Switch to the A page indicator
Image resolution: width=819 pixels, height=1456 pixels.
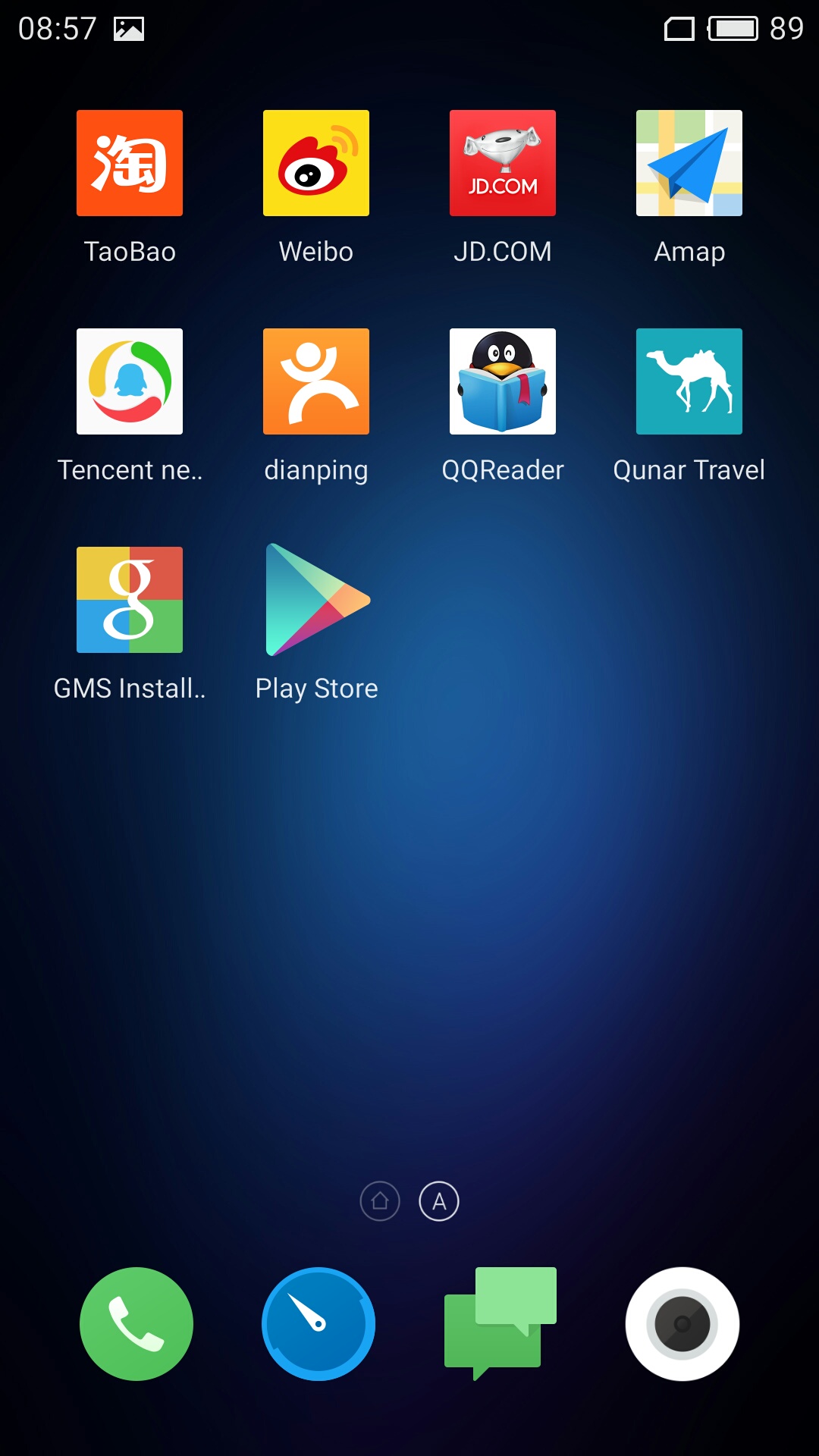[x=439, y=1201]
